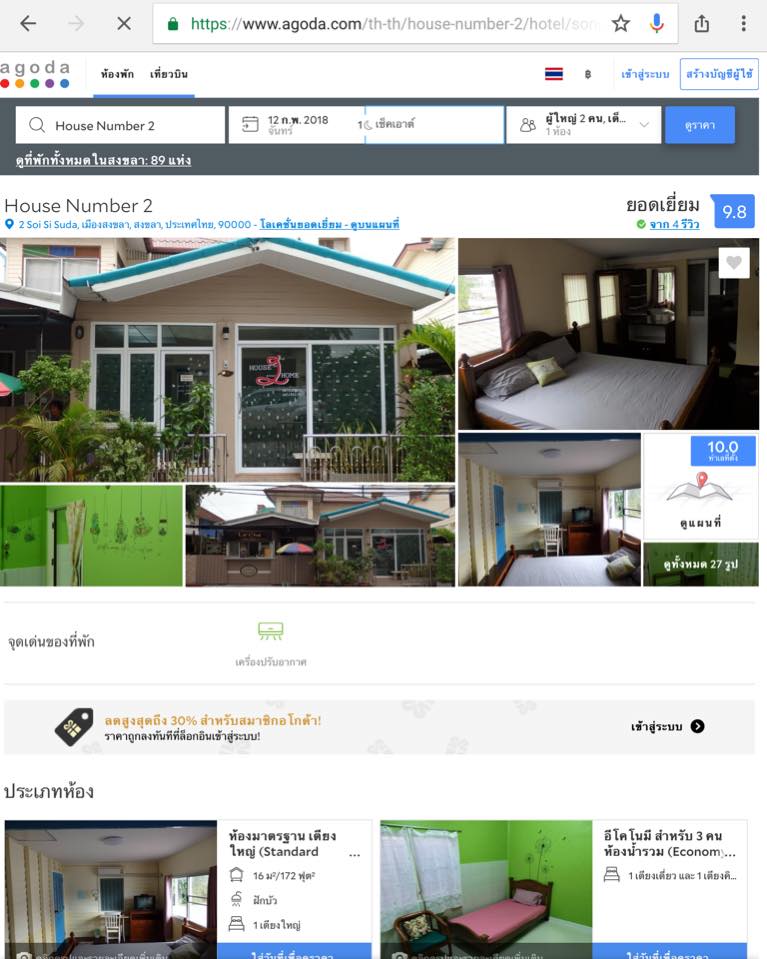Tap เข้าสู่ระบบ in the 30% discount banner
The width and height of the screenshot is (767, 959).
[x=667, y=726]
